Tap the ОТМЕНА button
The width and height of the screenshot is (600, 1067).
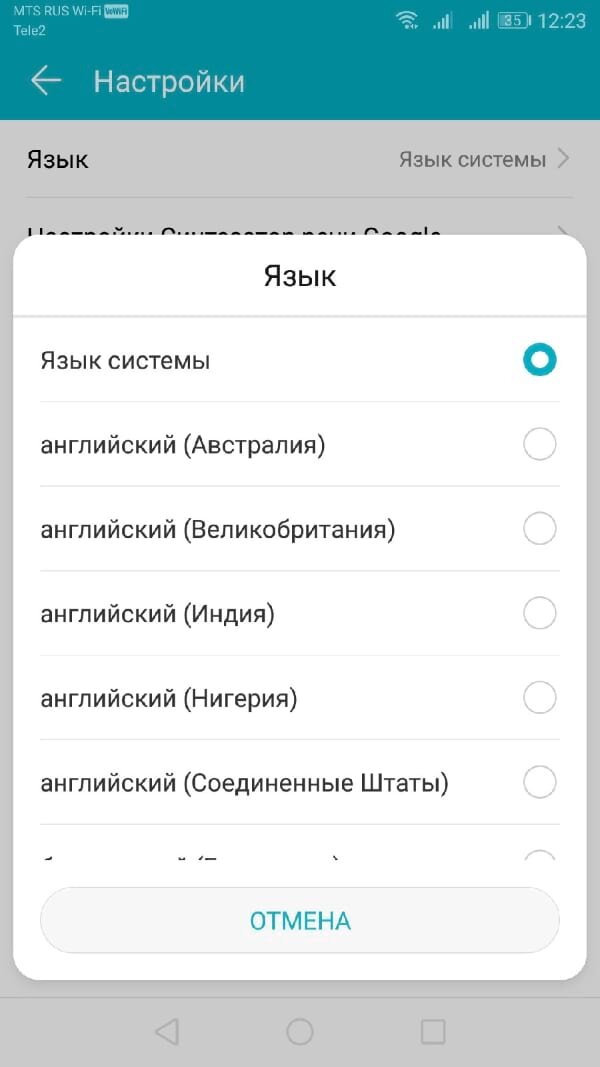coord(300,920)
